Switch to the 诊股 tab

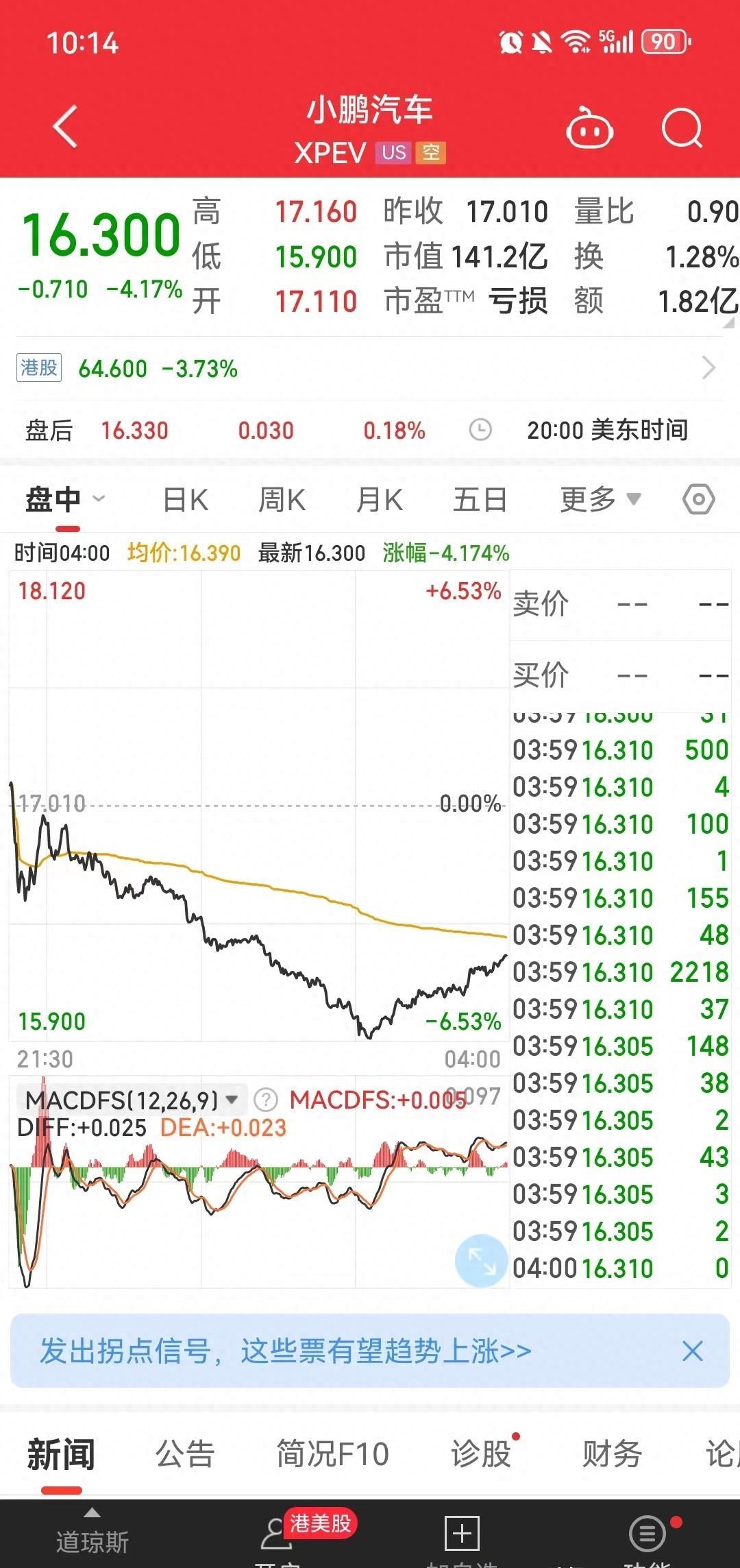tap(482, 1454)
